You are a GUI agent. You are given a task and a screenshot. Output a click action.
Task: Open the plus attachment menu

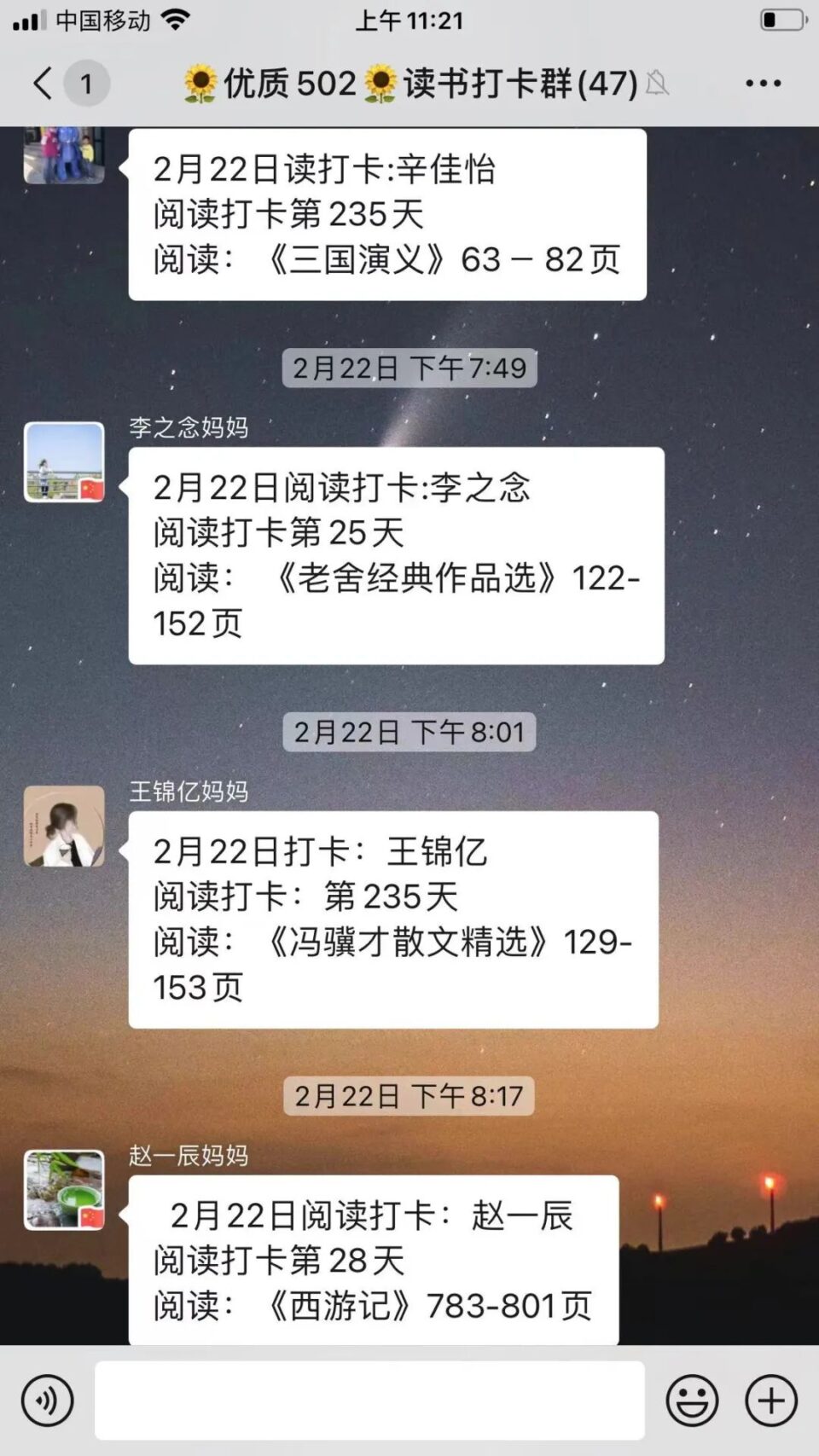(x=771, y=1401)
